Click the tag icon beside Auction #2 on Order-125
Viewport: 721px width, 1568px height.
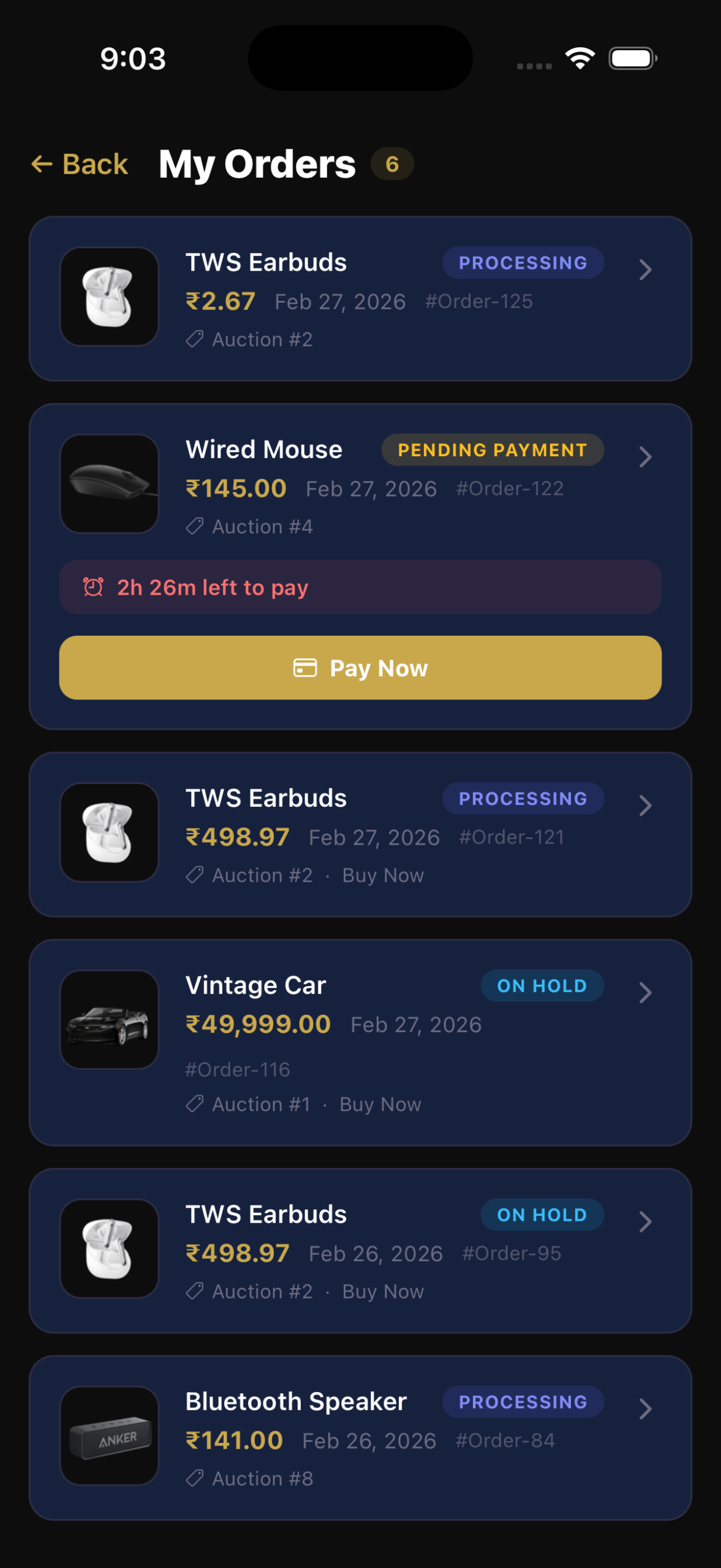[x=195, y=339]
